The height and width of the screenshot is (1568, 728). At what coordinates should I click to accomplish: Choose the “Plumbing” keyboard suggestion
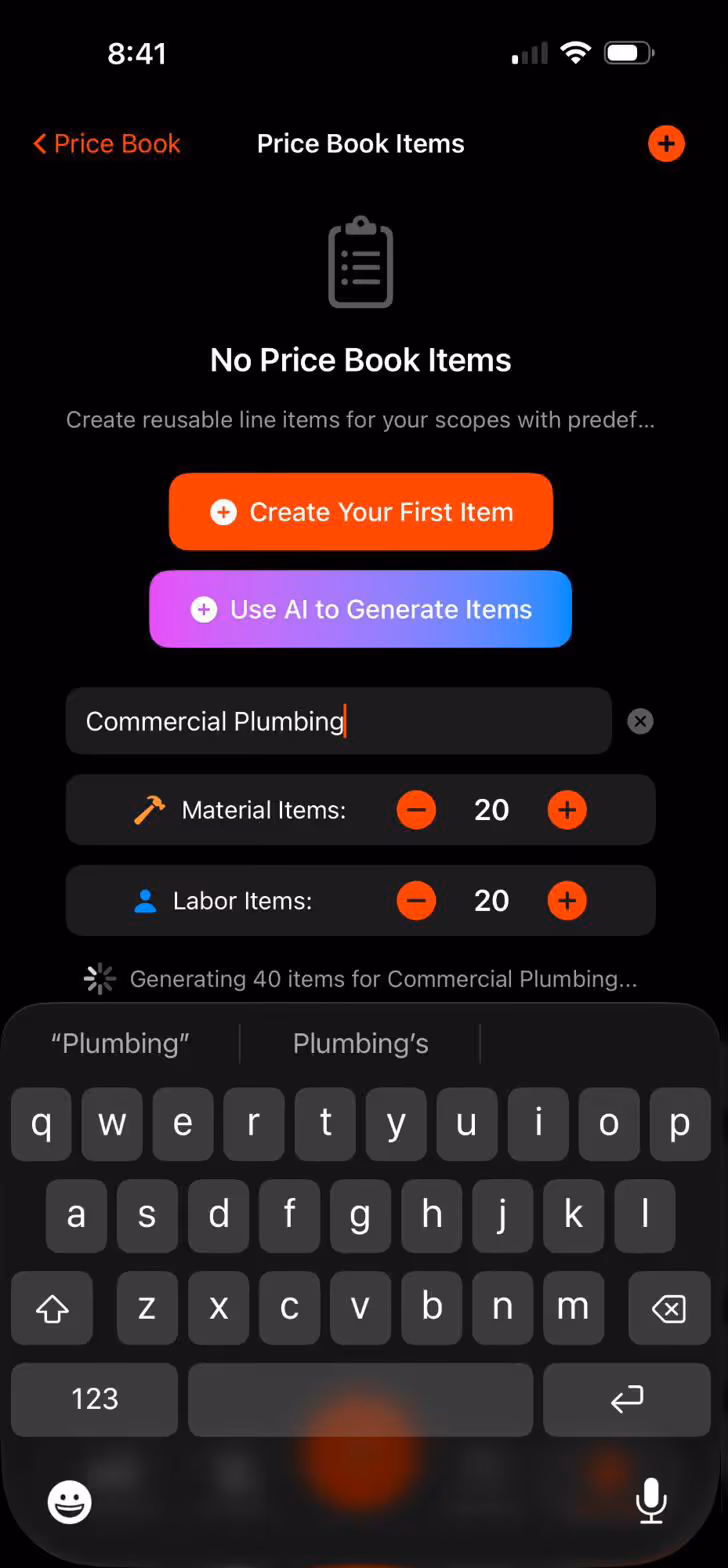tap(120, 1044)
